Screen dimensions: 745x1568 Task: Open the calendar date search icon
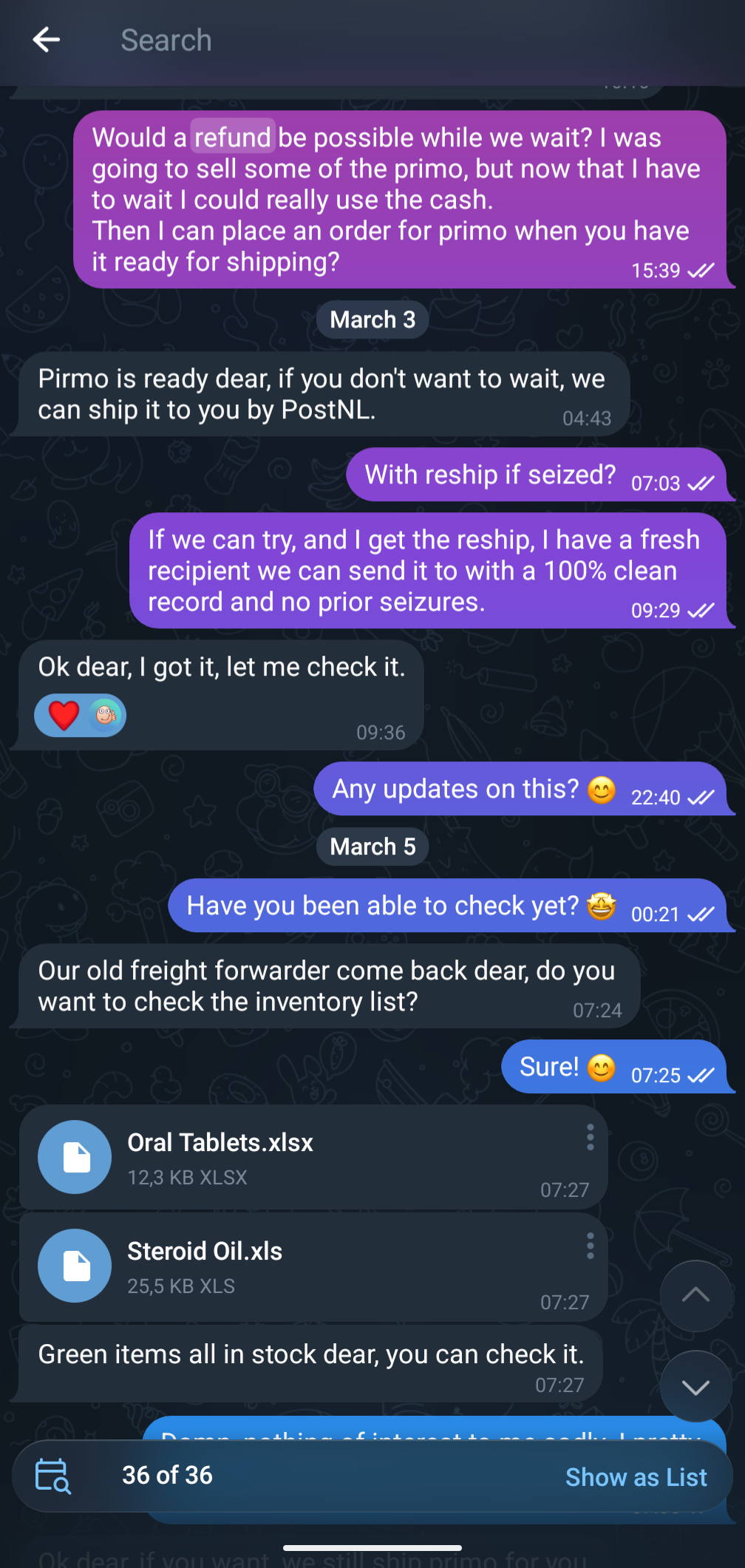click(53, 1476)
